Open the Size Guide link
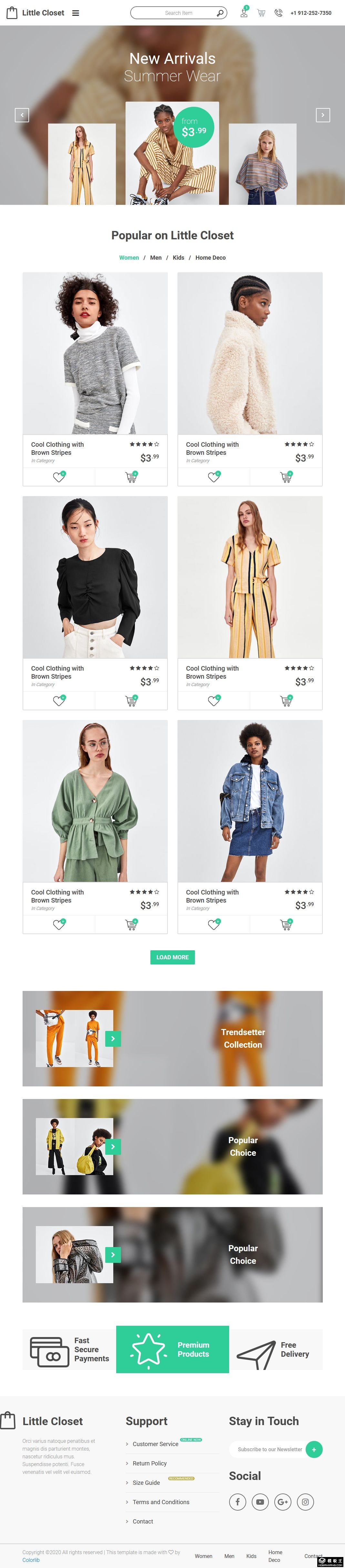 [x=146, y=1483]
